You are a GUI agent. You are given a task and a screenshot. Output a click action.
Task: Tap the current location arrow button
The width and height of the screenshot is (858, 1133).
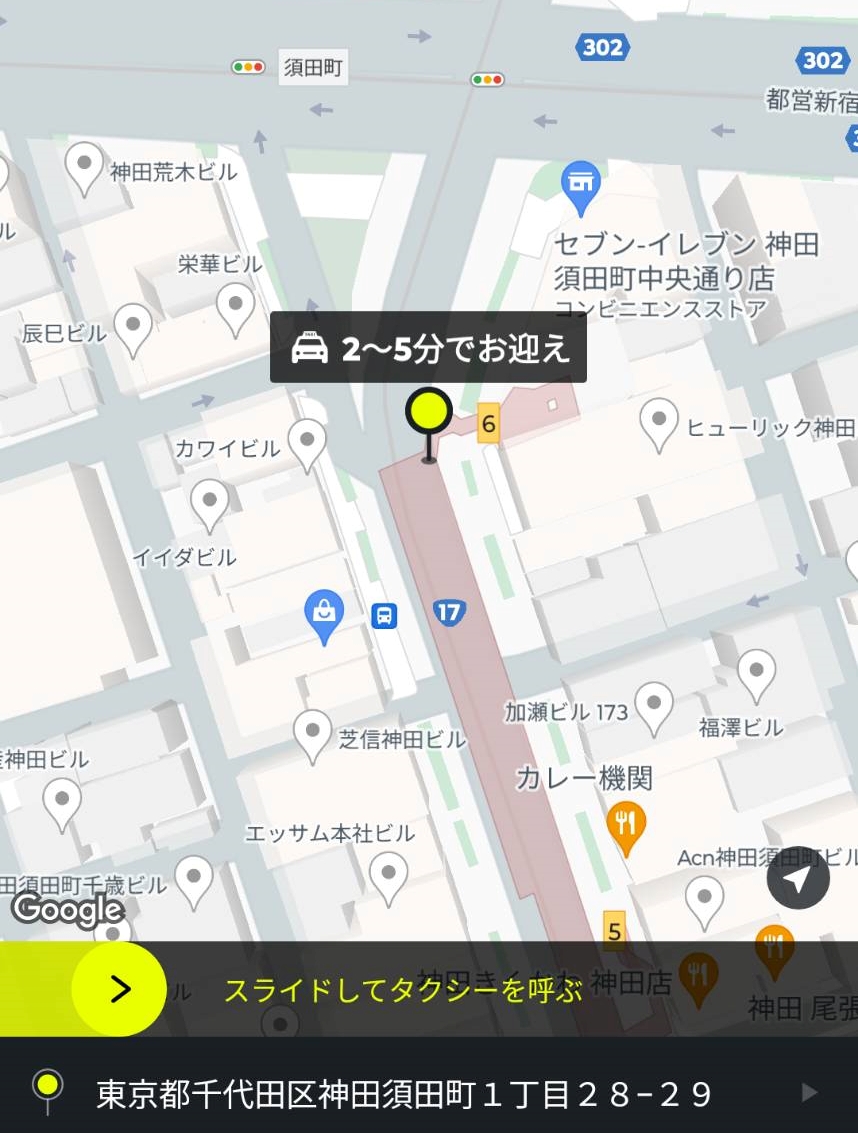coord(797,879)
